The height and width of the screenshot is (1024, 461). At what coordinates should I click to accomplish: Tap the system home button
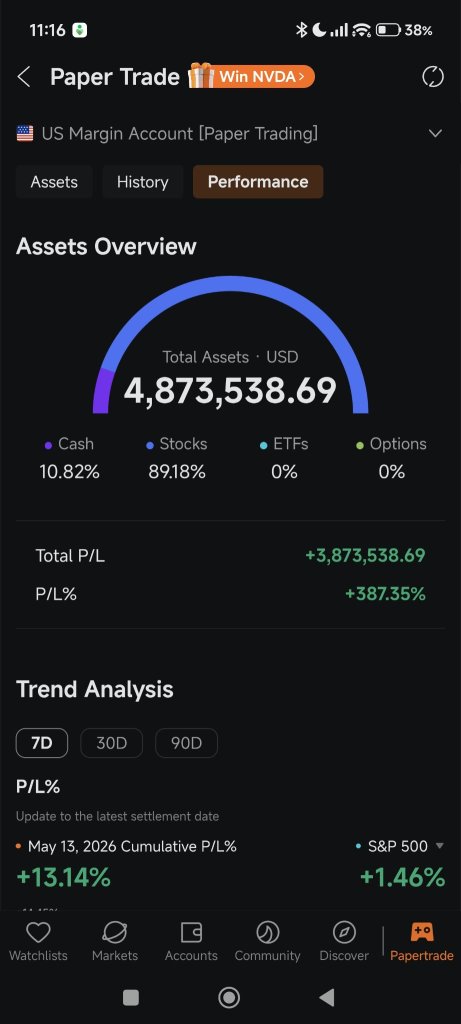click(x=229, y=997)
